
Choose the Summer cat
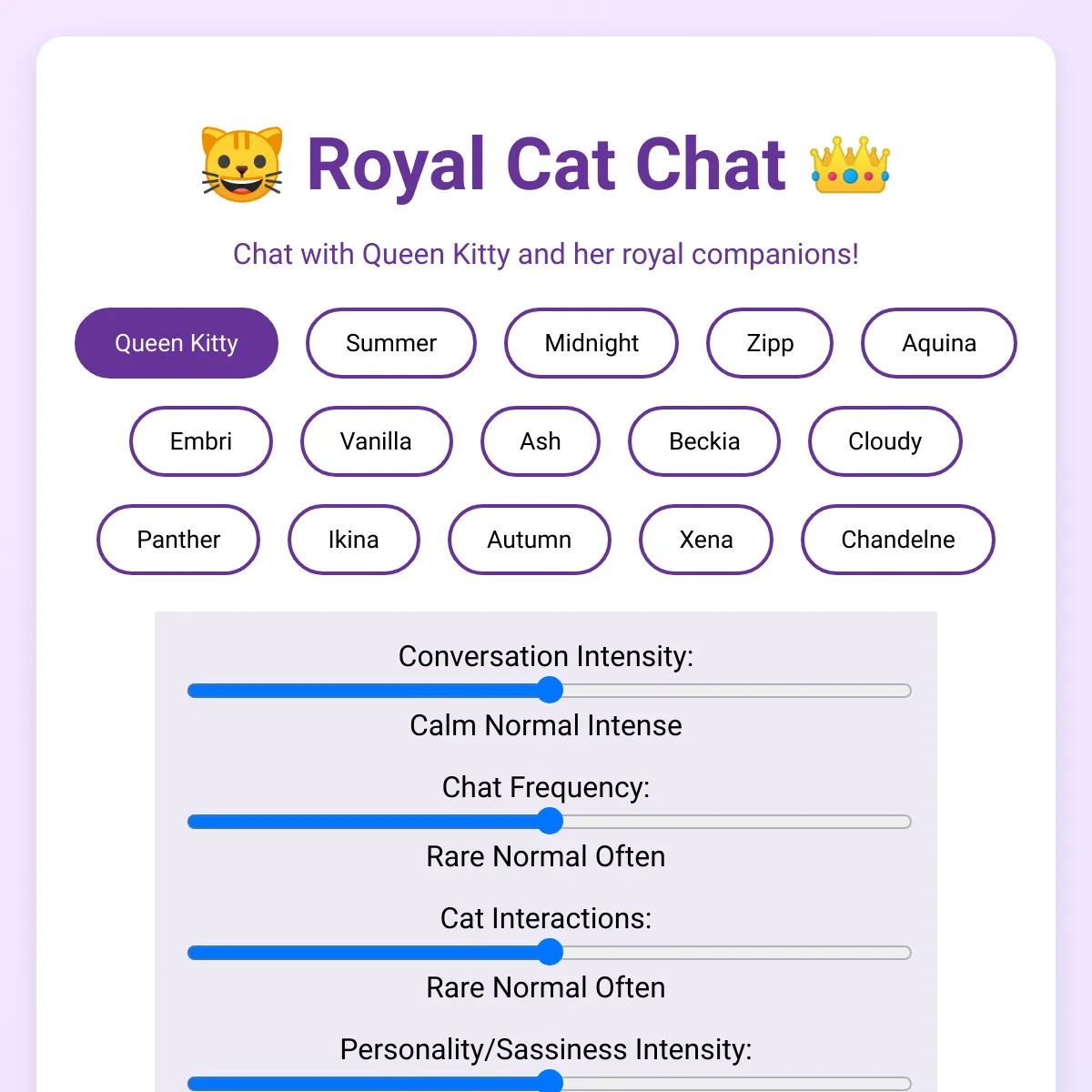pos(391,343)
